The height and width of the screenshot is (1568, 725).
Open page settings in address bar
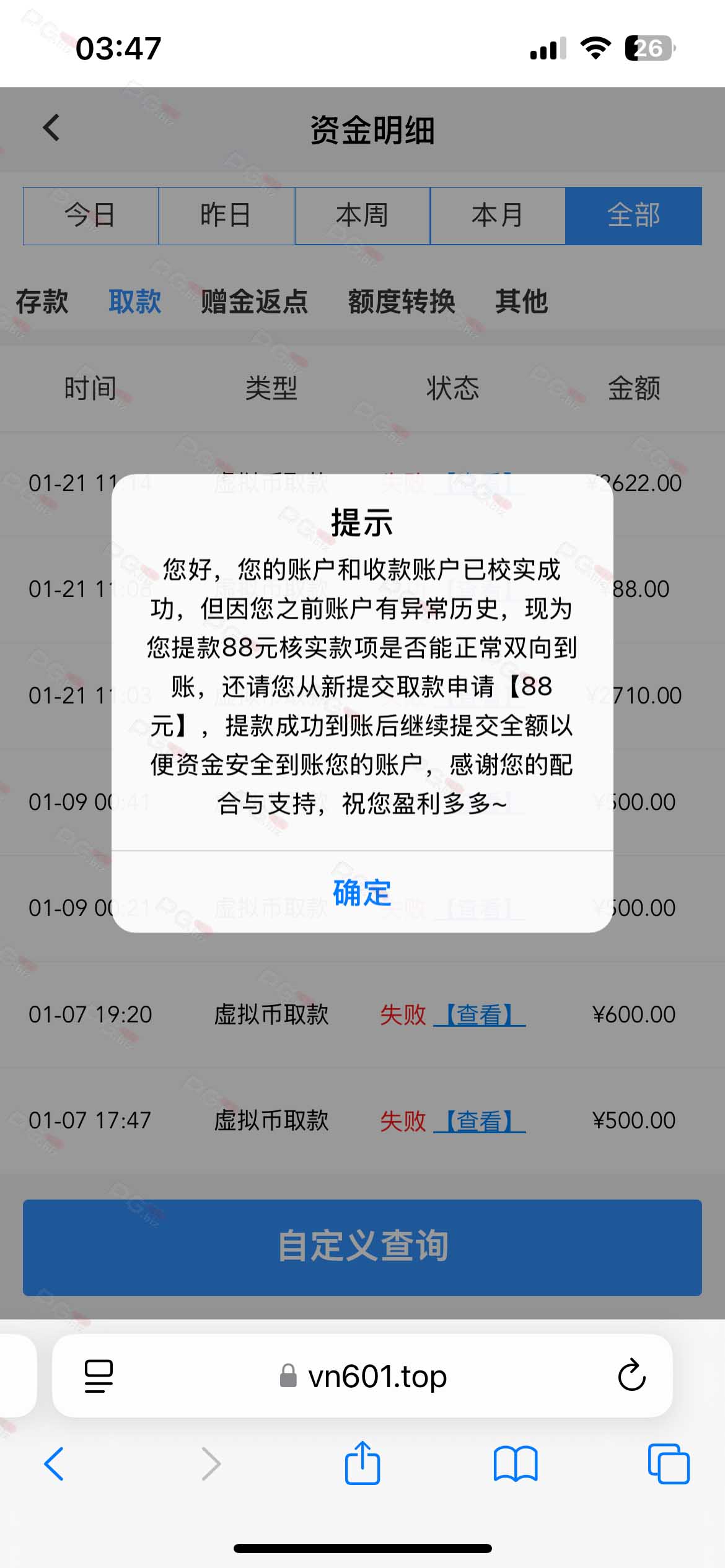99,1375
